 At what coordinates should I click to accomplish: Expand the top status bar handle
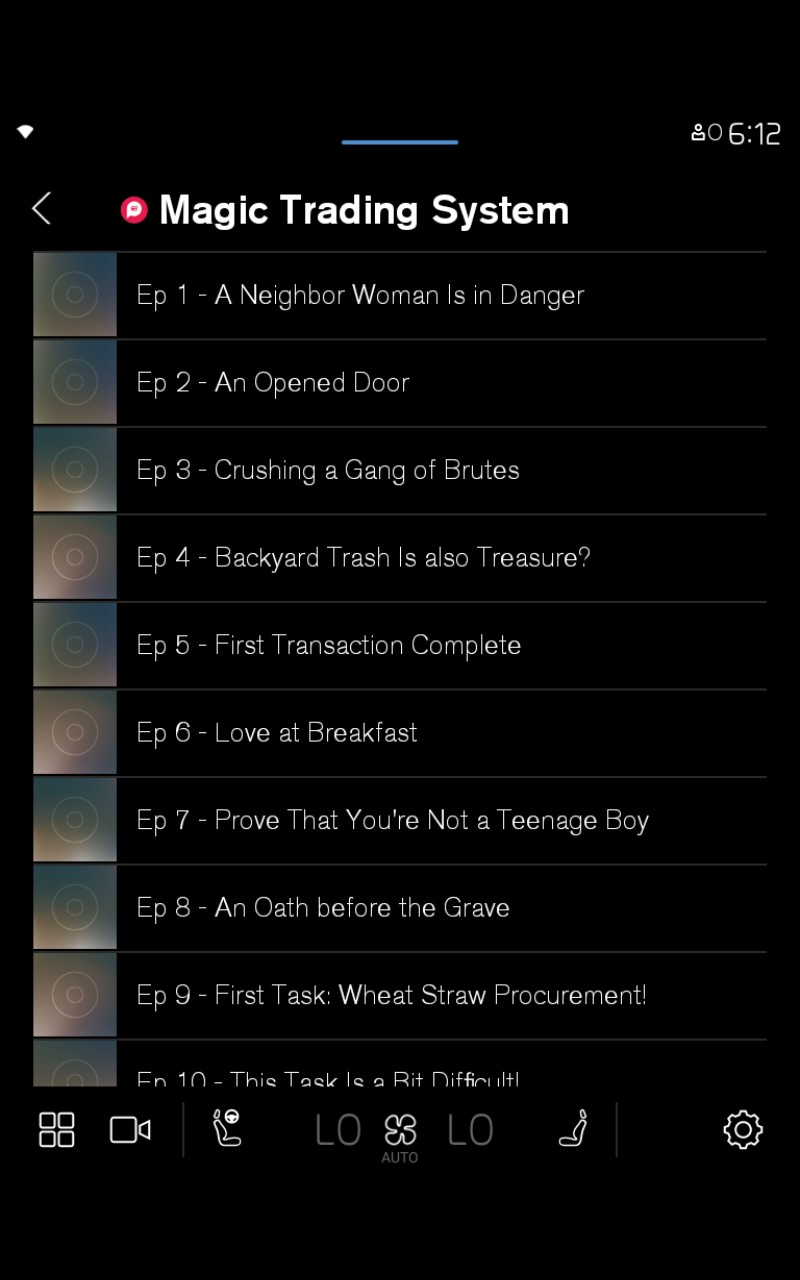coord(400,143)
